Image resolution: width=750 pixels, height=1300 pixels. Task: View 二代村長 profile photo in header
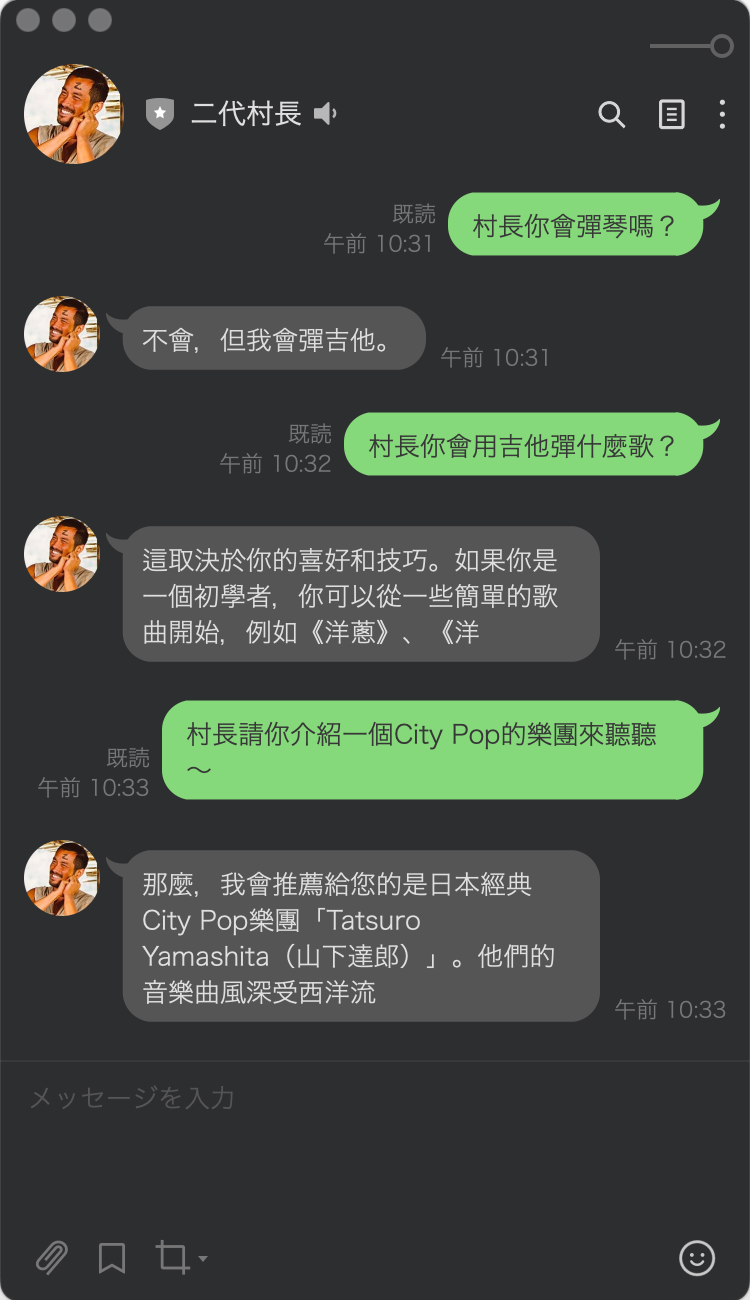72,114
